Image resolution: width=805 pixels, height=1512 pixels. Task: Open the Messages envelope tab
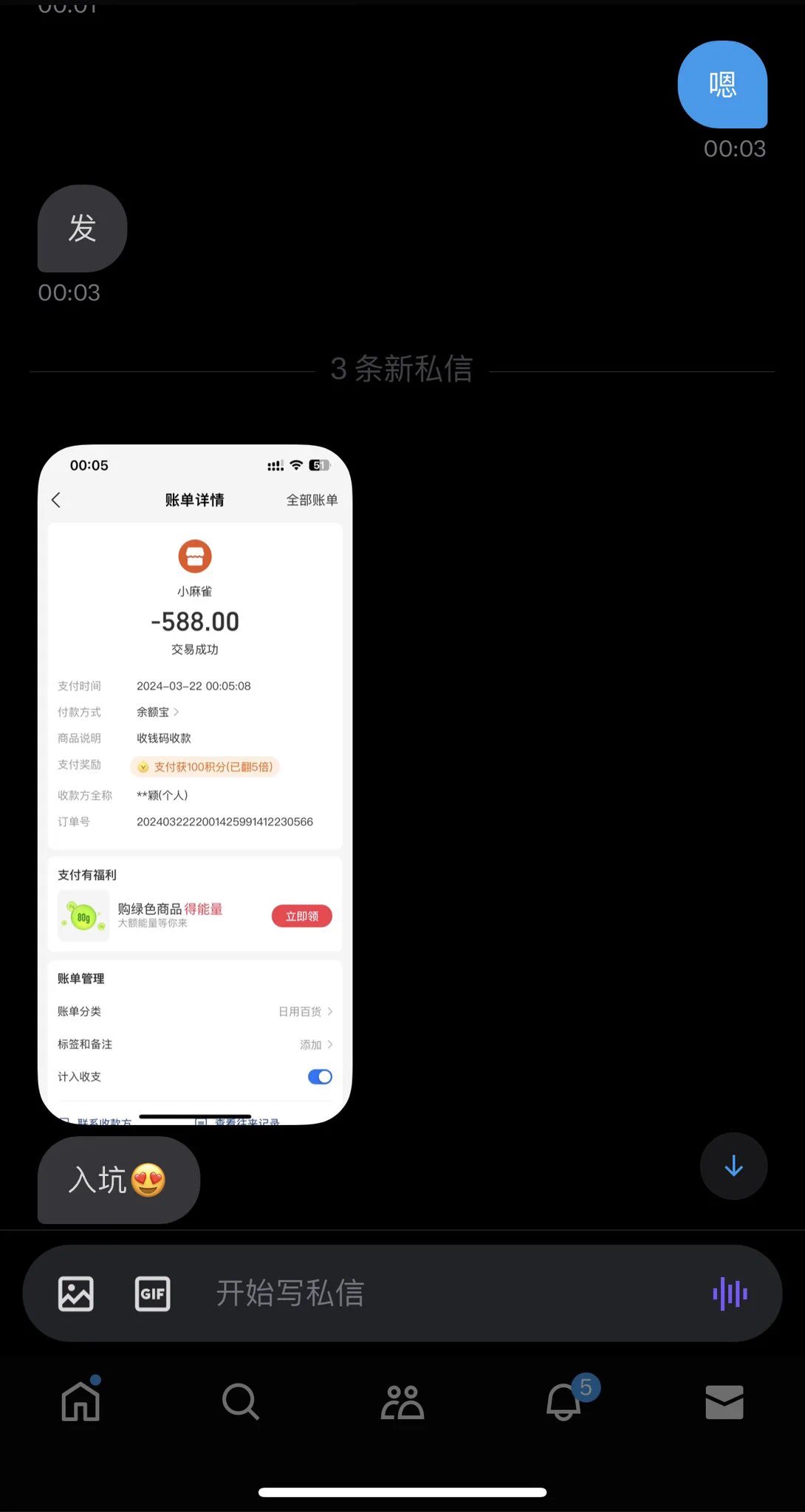(x=724, y=1401)
